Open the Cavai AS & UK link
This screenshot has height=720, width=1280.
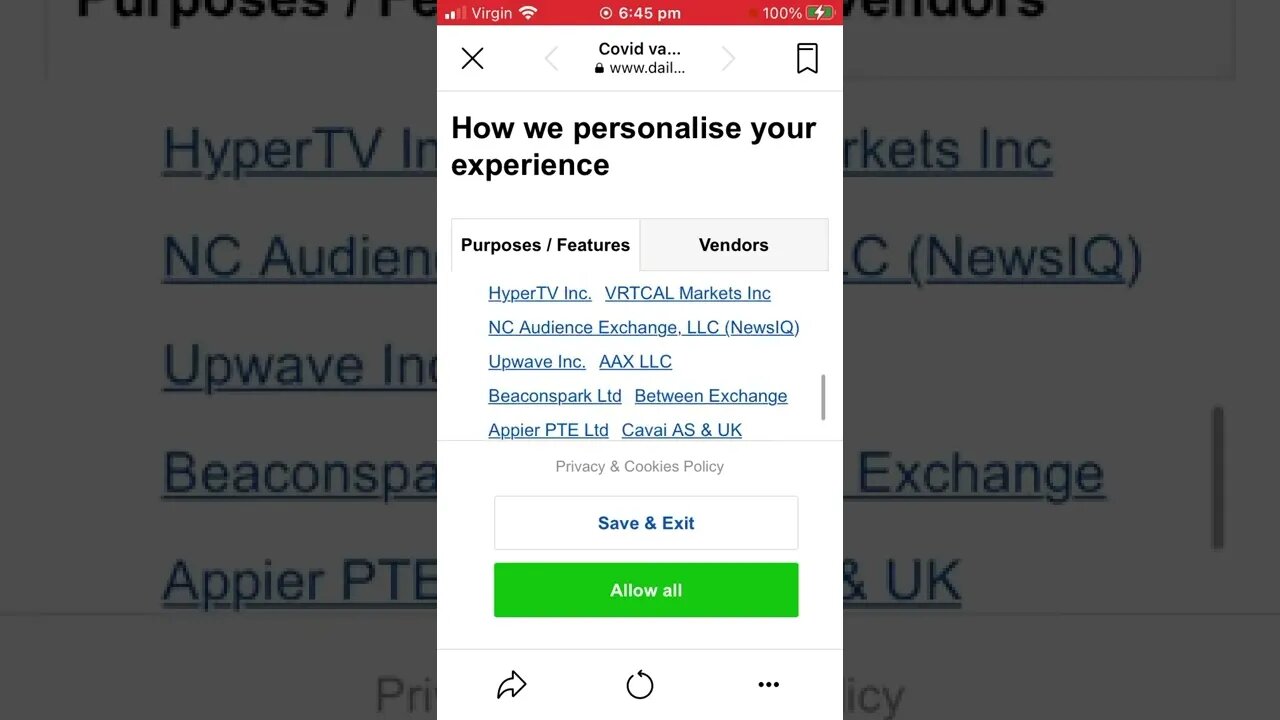tap(681, 430)
